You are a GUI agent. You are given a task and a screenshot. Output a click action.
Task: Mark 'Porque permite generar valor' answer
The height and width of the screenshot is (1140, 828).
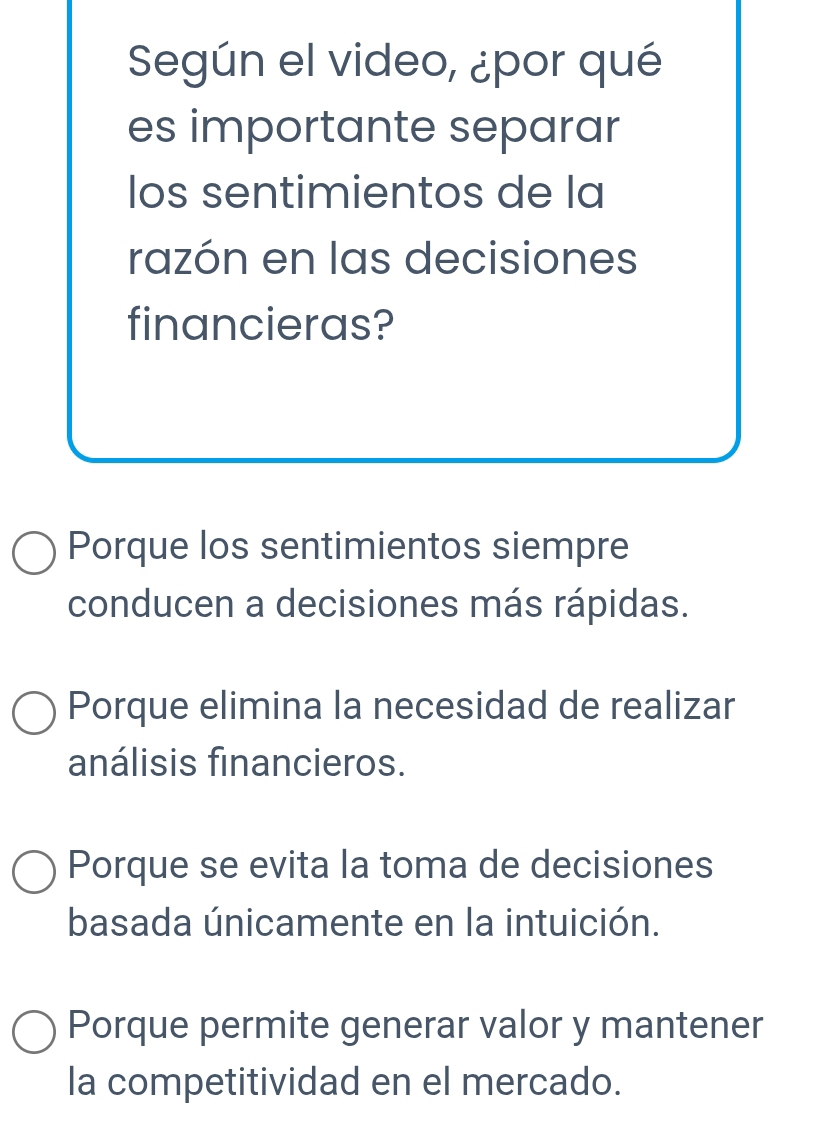click(35, 1031)
